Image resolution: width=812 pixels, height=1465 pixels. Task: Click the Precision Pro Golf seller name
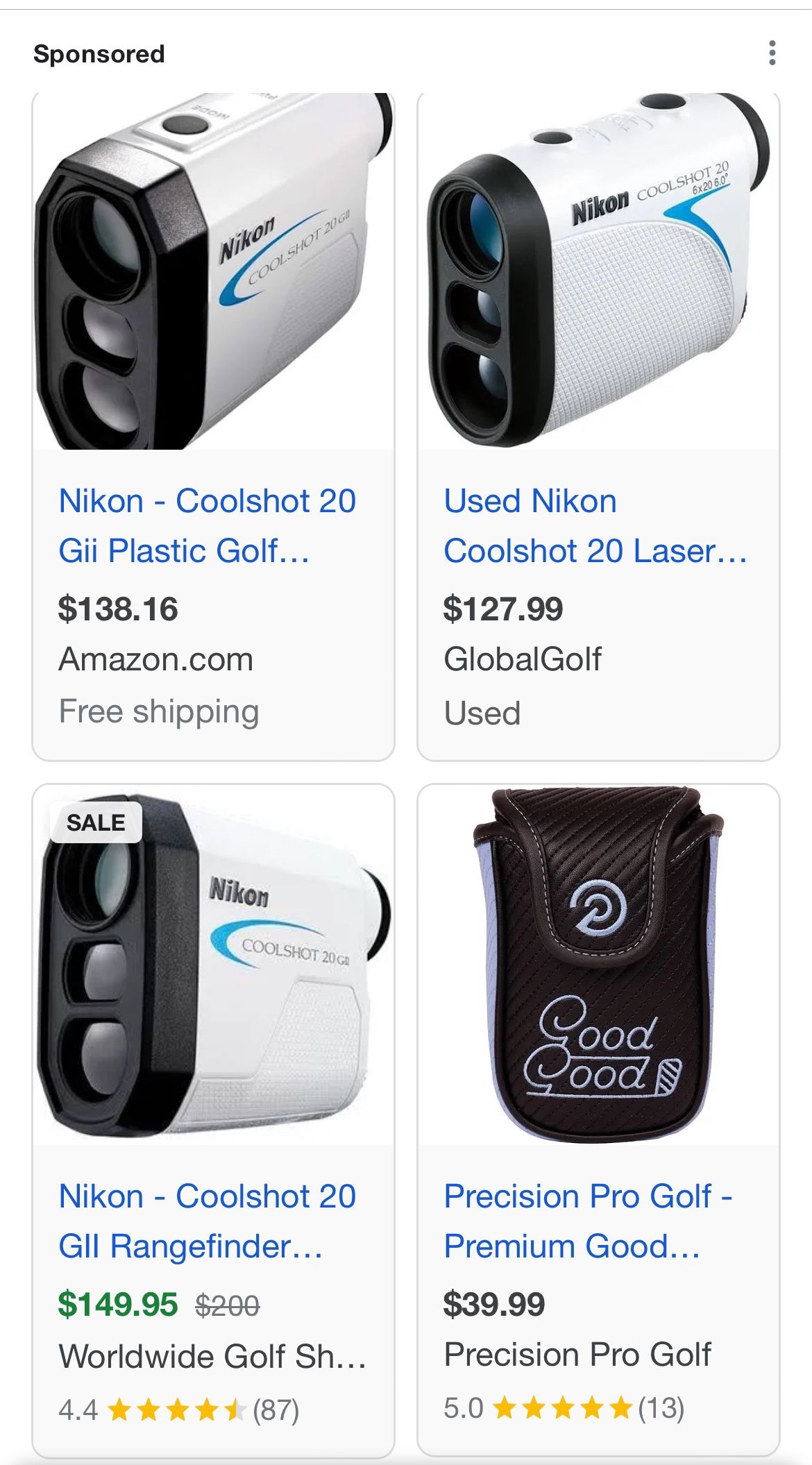pos(579,1355)
